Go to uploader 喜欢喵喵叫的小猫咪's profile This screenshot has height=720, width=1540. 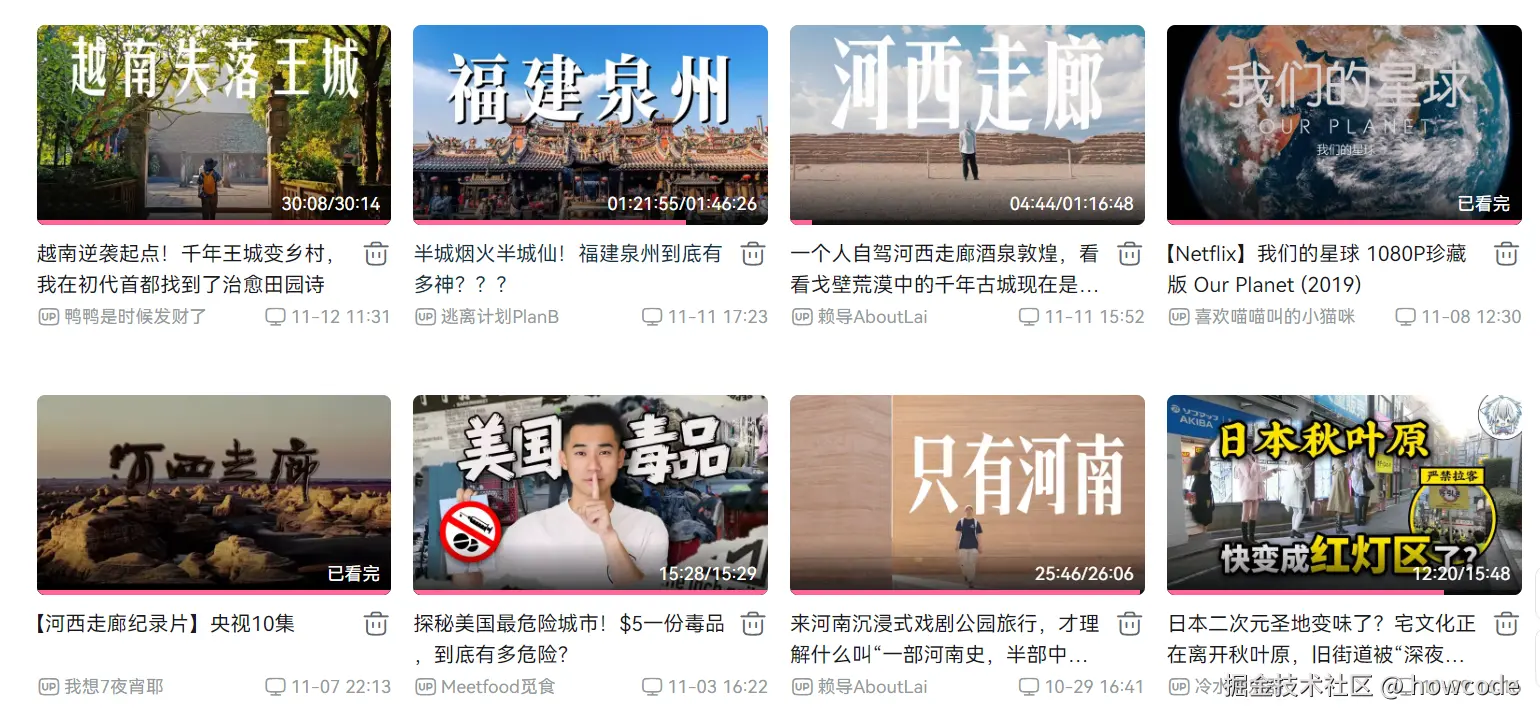point(1274,317)
